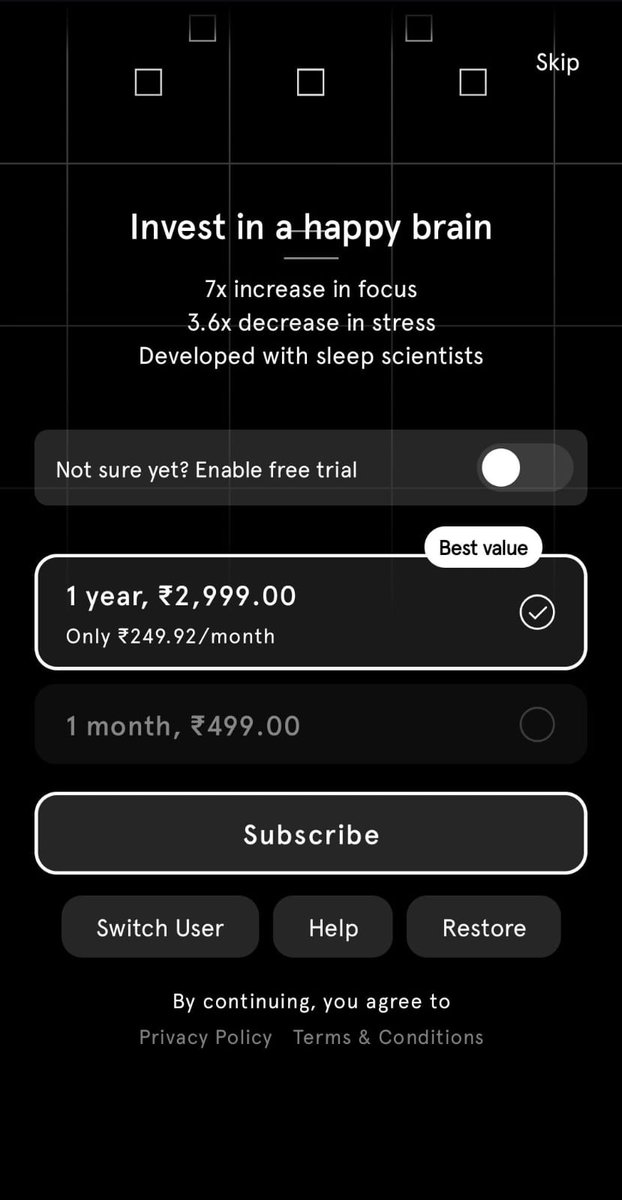Open the Help button
Screen dimensions: 622x1200
coord(333,928)
